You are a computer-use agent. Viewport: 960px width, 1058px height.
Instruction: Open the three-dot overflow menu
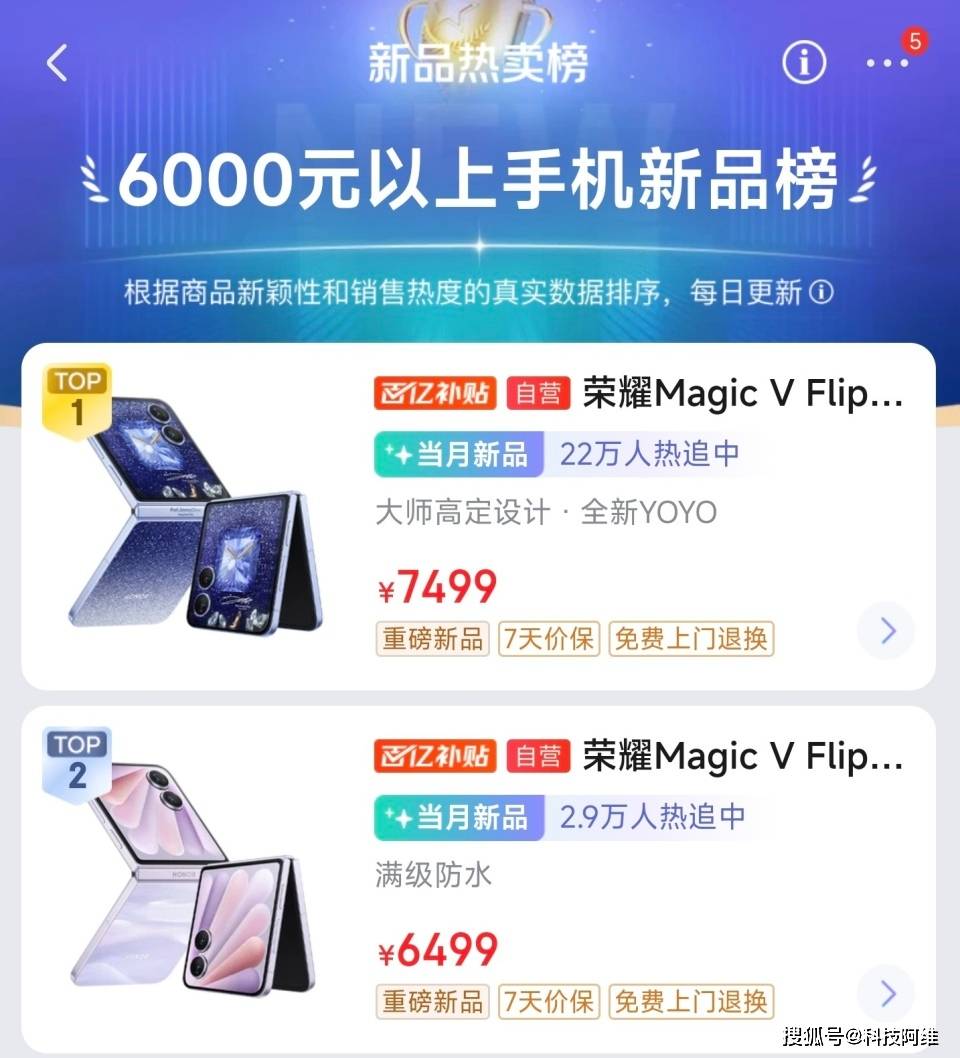[886, 63]
